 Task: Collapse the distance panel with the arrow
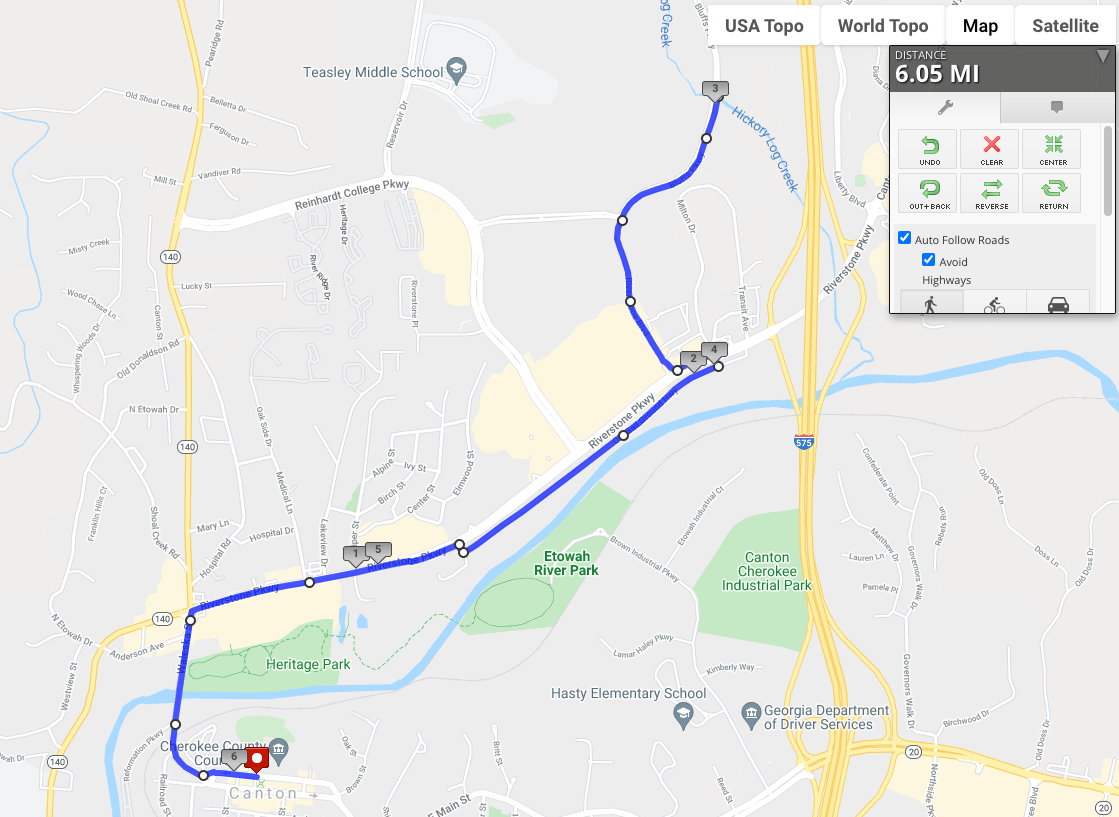coord(1103,57)
